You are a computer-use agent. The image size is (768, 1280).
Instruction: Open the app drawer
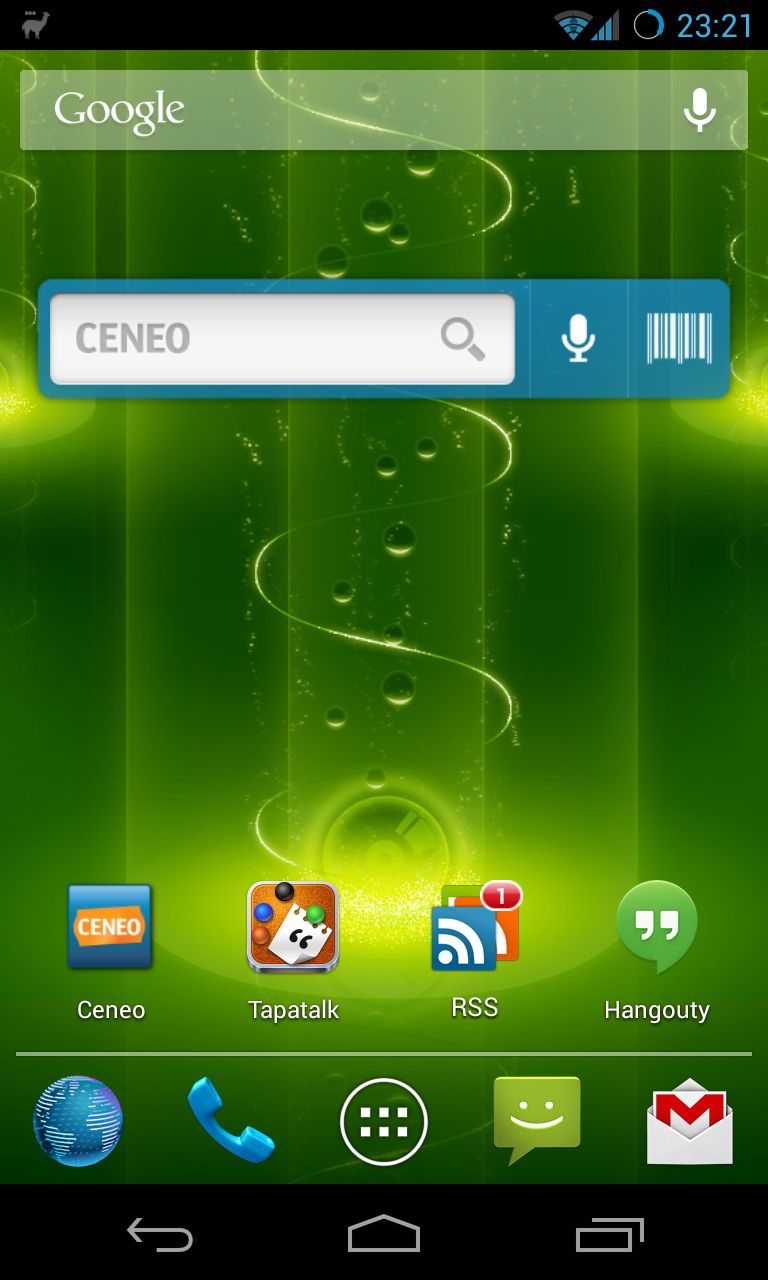[x=384, y=1122]
